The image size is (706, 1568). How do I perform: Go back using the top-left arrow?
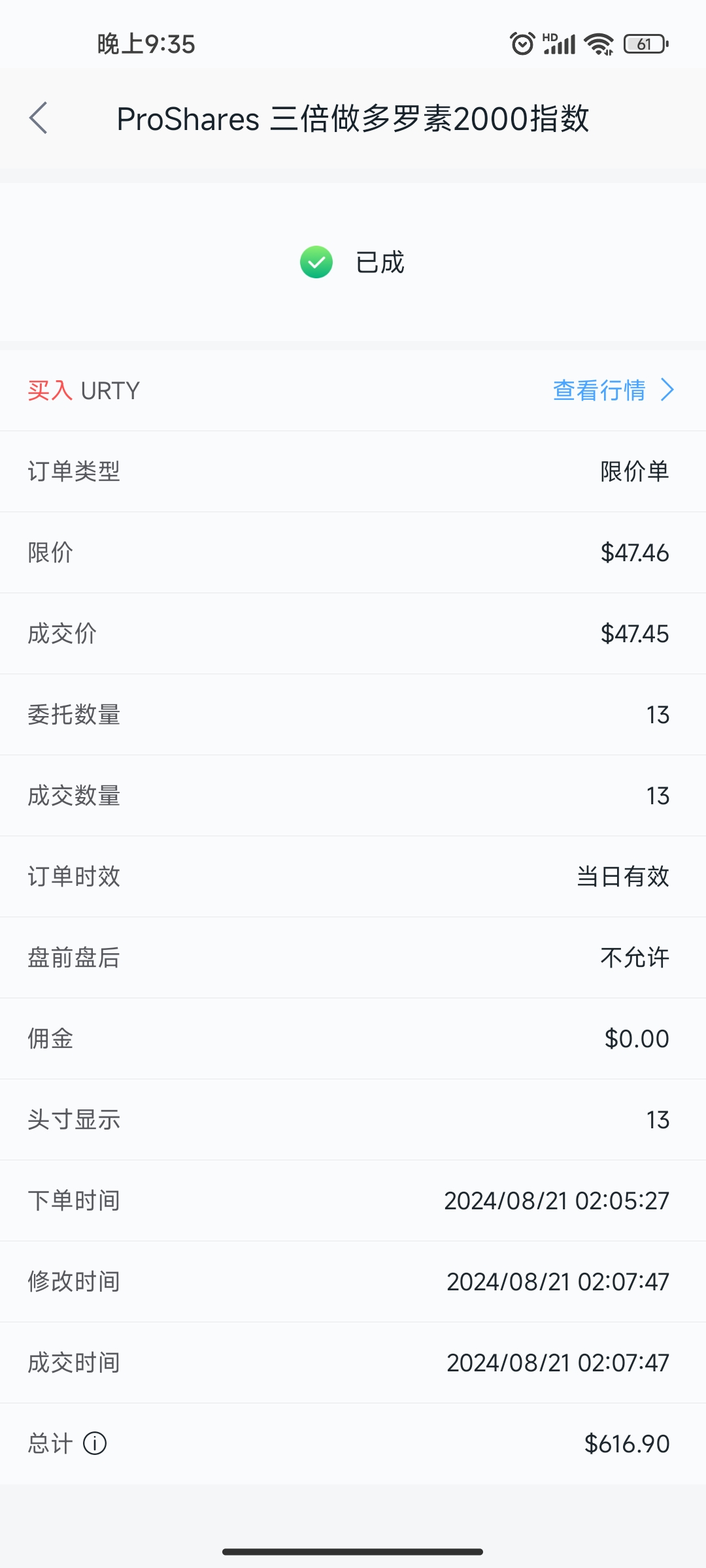39,118
